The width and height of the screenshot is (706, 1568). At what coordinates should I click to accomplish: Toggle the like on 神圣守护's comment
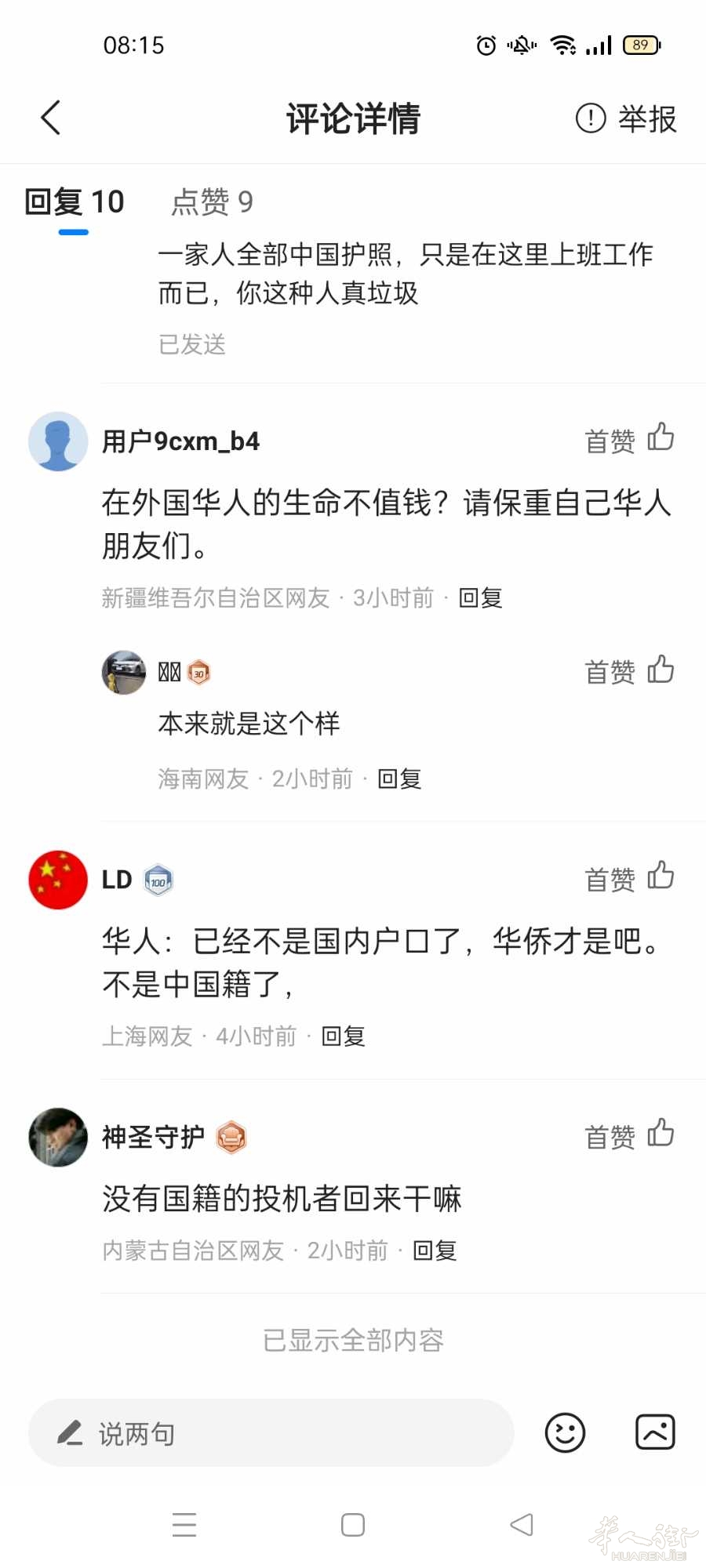pos(660,1134)
